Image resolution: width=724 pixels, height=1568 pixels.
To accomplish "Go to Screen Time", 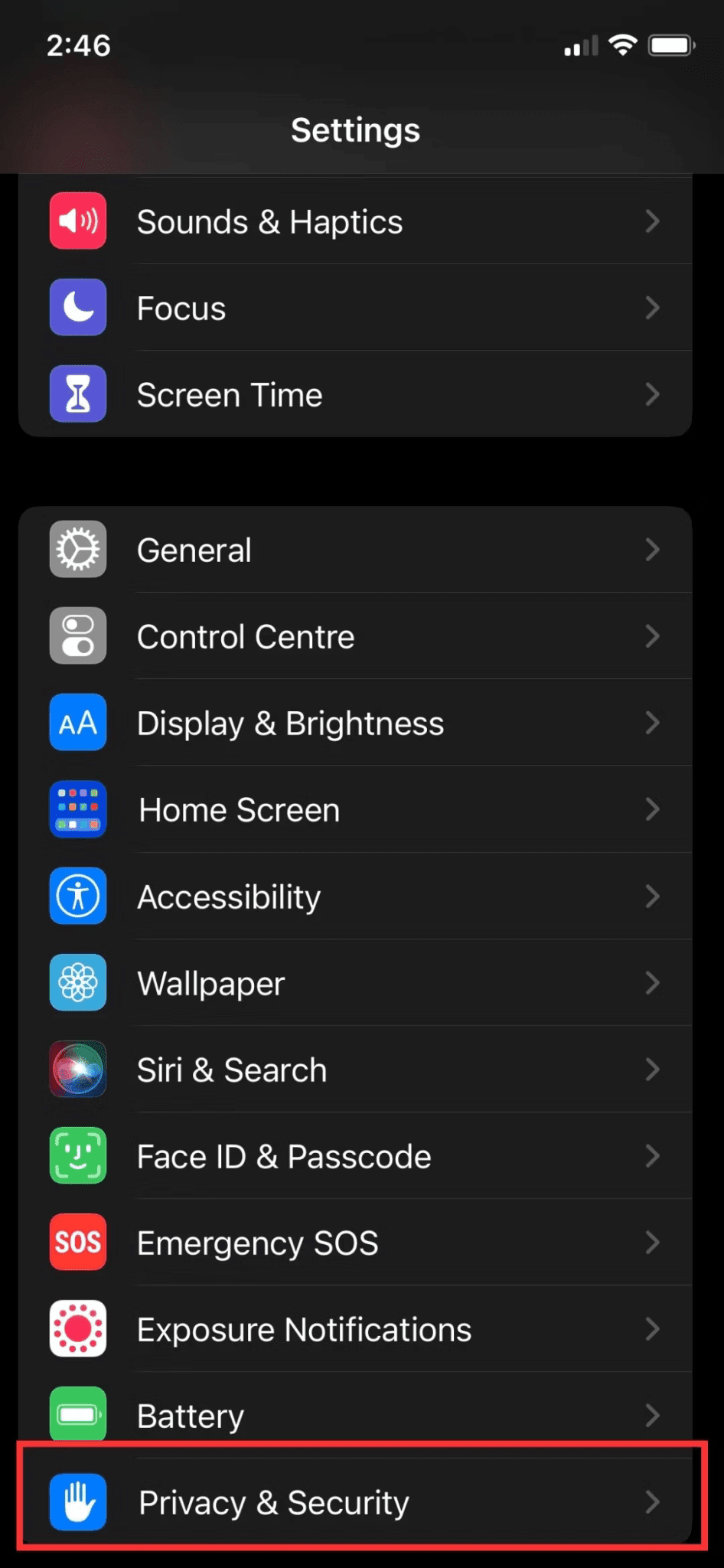I will coord(355,394).
